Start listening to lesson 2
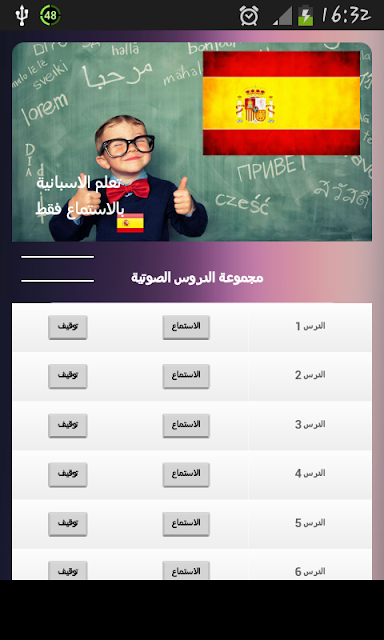 tap(186, 376)
